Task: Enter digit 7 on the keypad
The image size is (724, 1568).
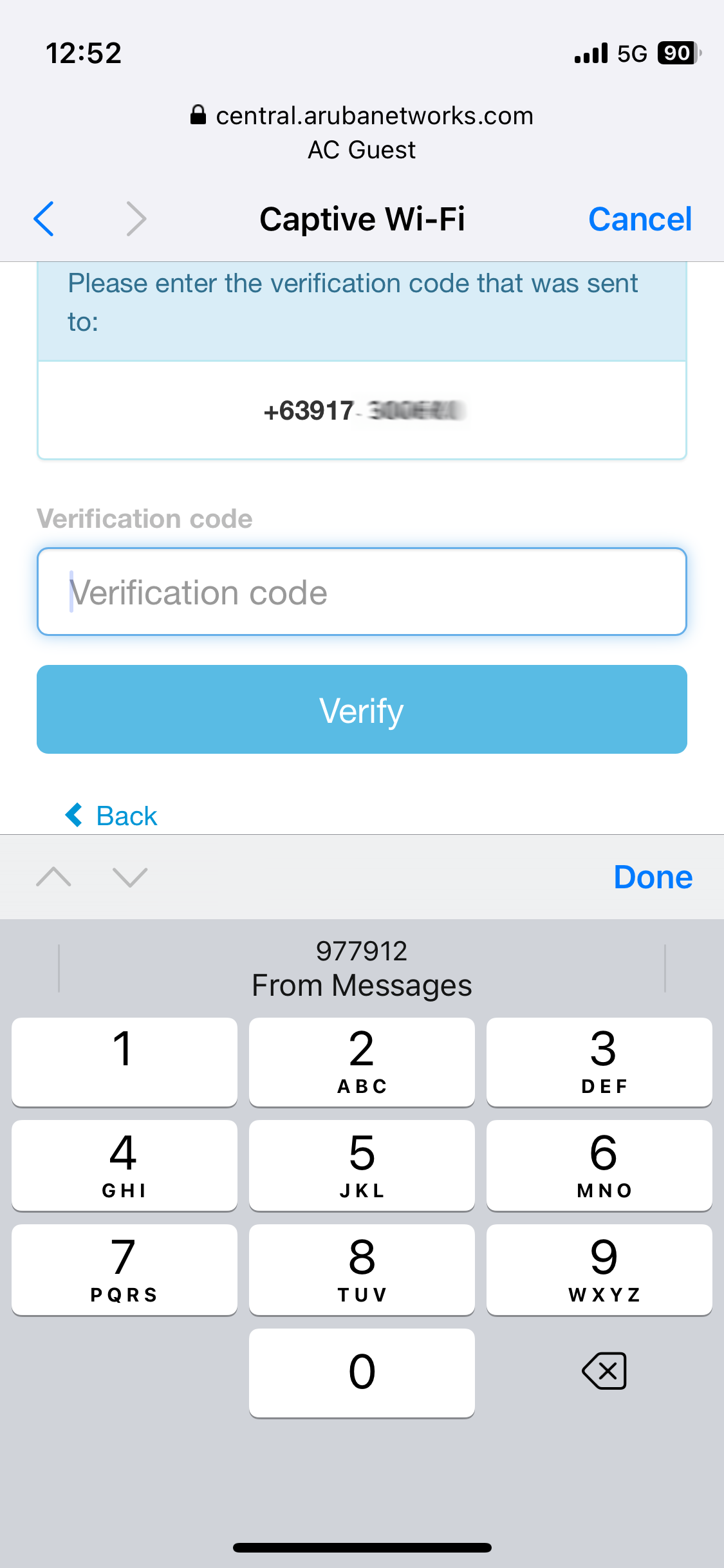Action: [124, 1269]
